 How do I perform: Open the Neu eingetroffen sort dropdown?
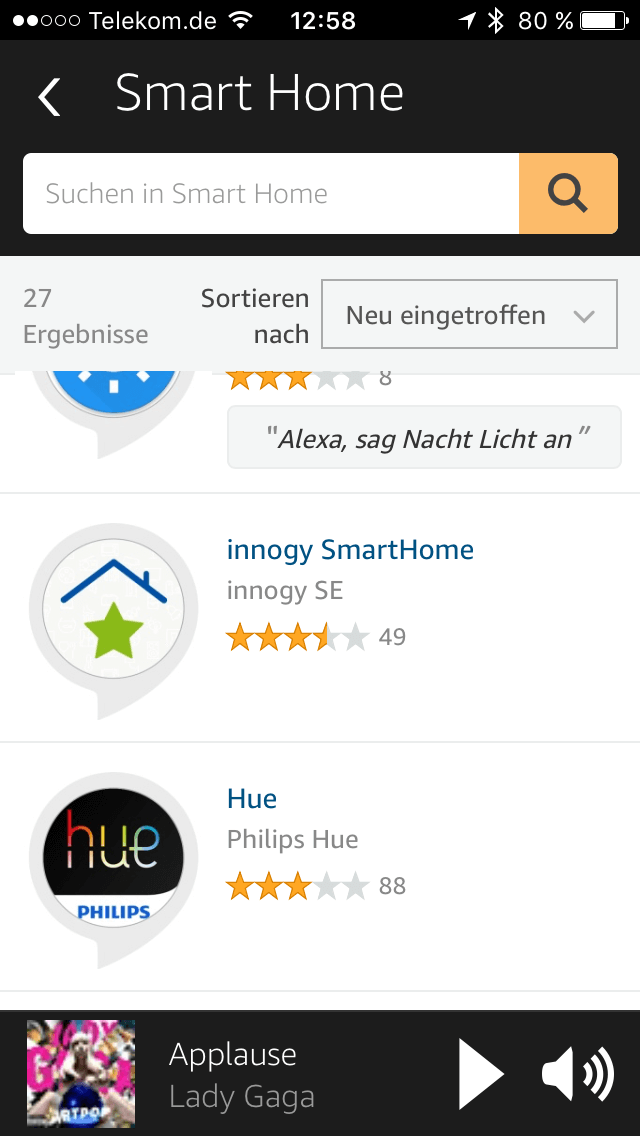[x=469, y=315]
